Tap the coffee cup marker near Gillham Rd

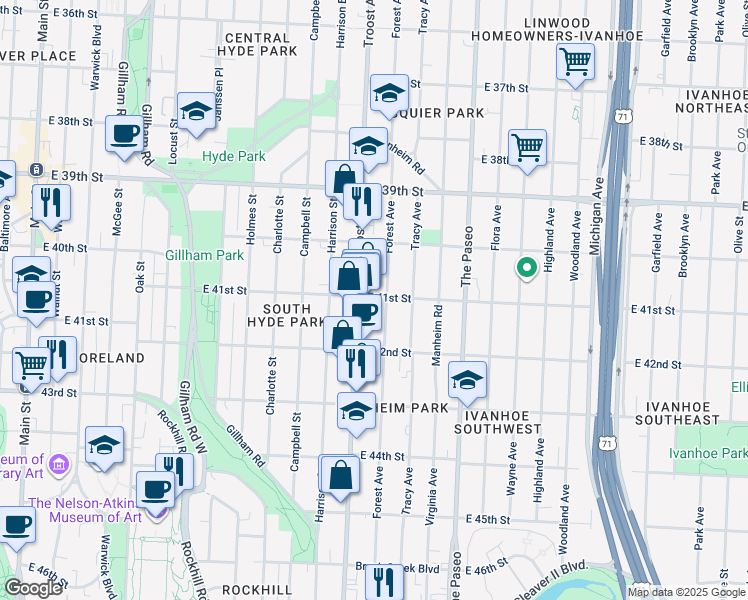[125, 133]
